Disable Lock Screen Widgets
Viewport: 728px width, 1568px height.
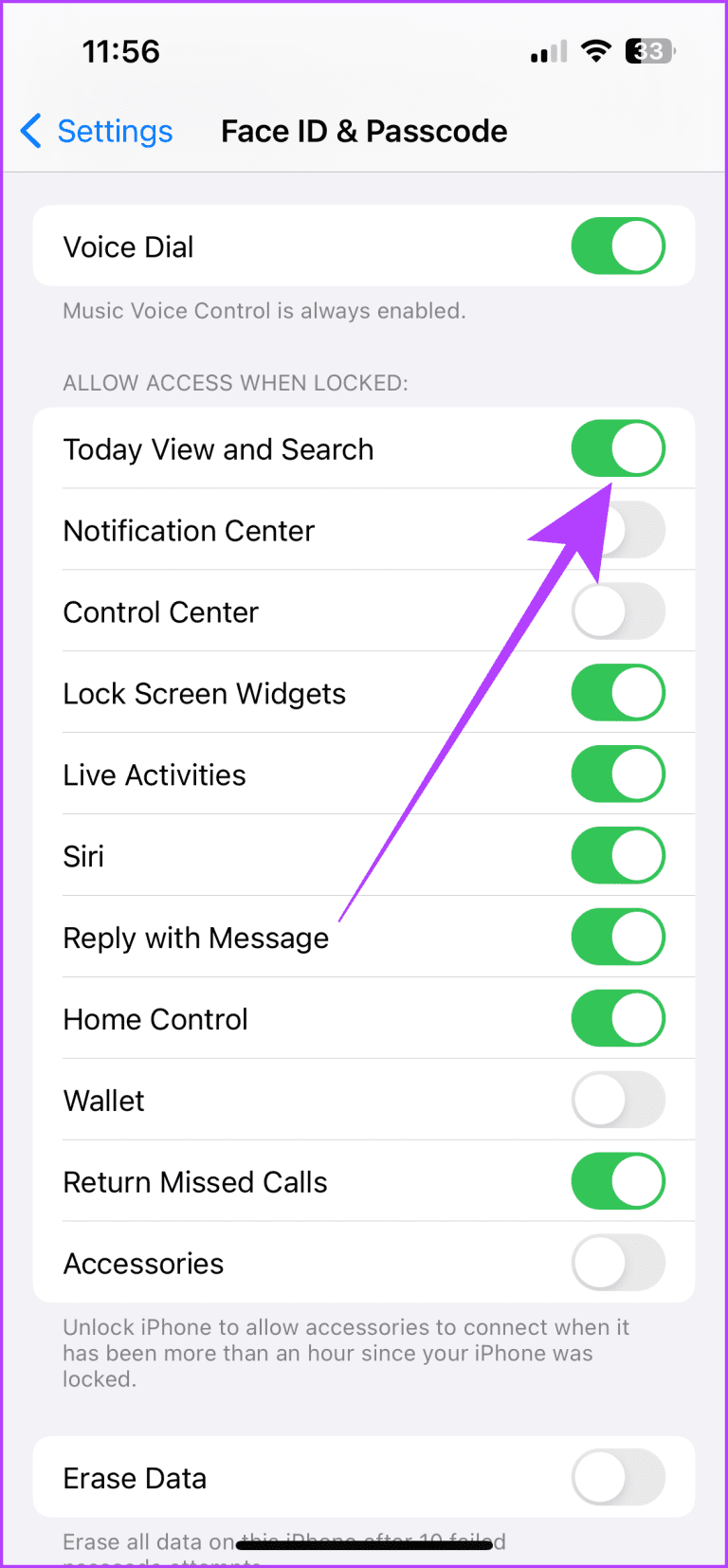click(x=618, y=692)
